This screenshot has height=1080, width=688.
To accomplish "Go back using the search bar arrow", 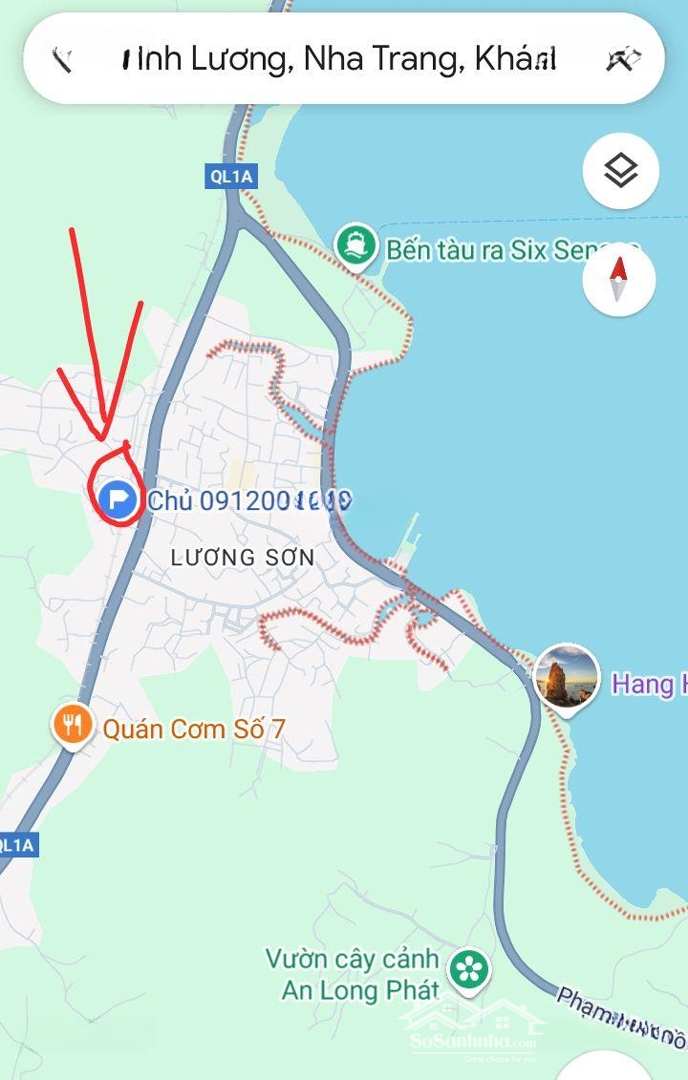I will pyautogui.click(x=64, y=59).
